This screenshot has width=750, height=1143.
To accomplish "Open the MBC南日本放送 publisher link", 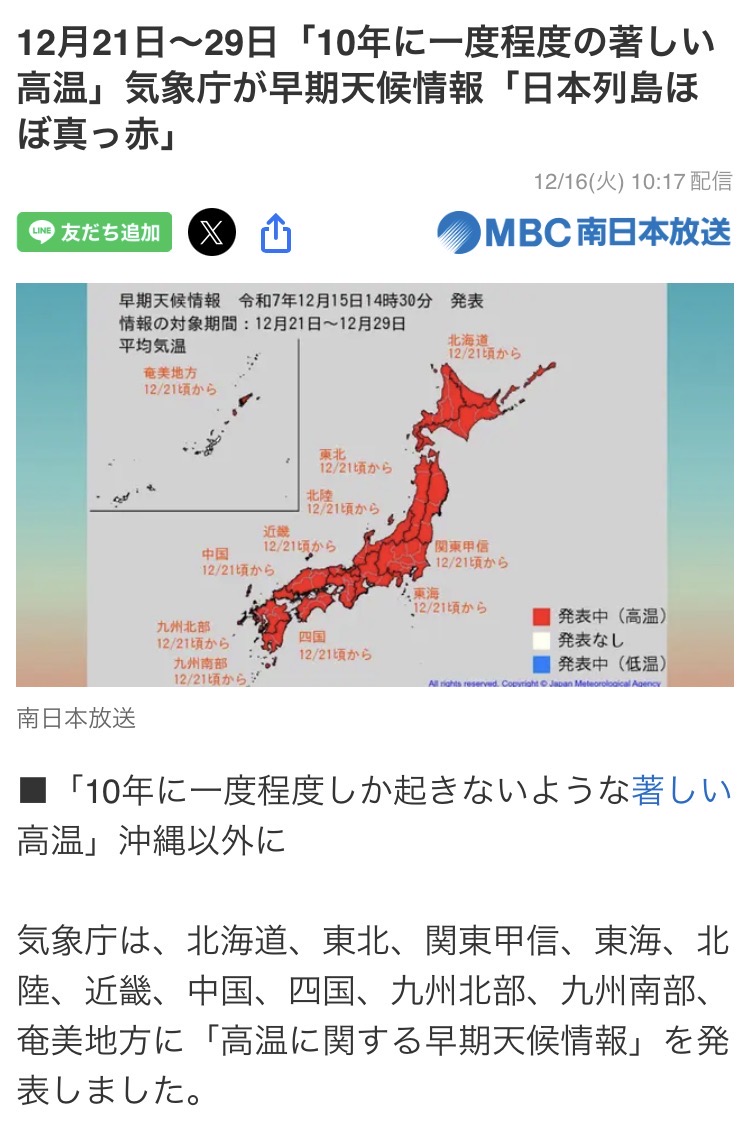I will click(x=584, y=232).
